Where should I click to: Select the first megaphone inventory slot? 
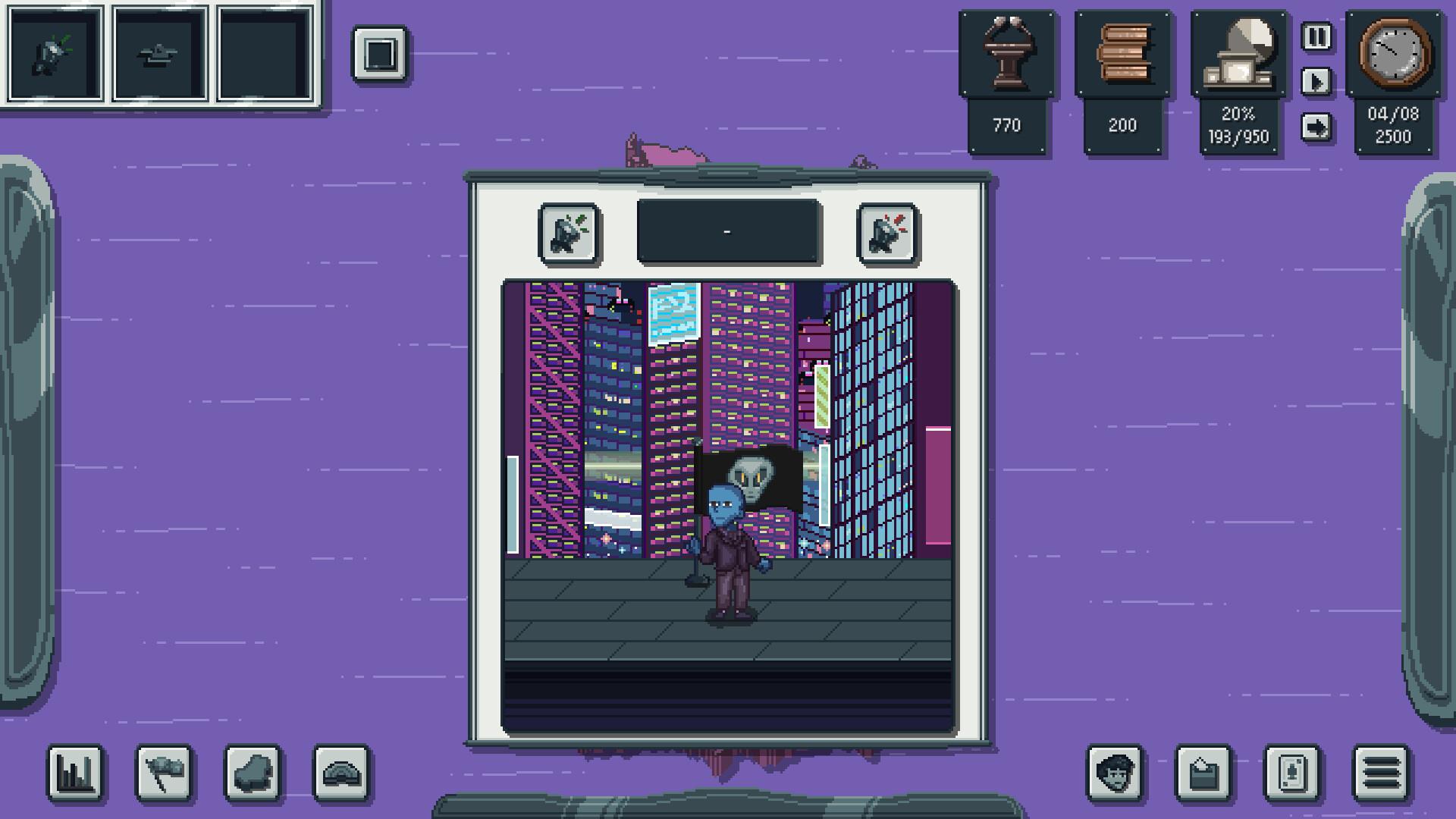coord(55,55)
